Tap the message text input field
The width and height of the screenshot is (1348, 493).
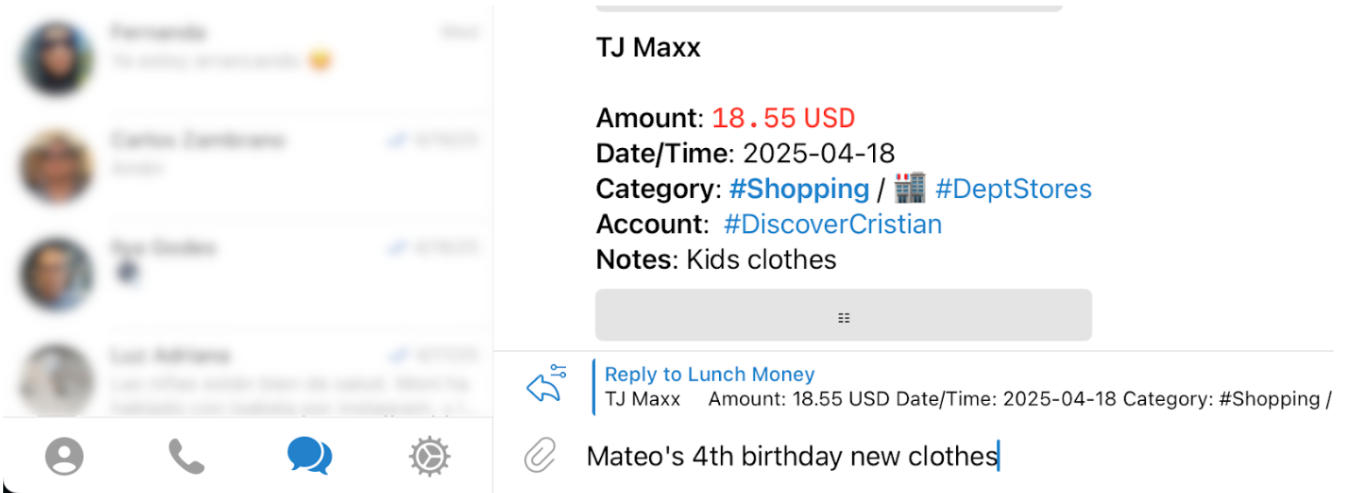(900, 457)
